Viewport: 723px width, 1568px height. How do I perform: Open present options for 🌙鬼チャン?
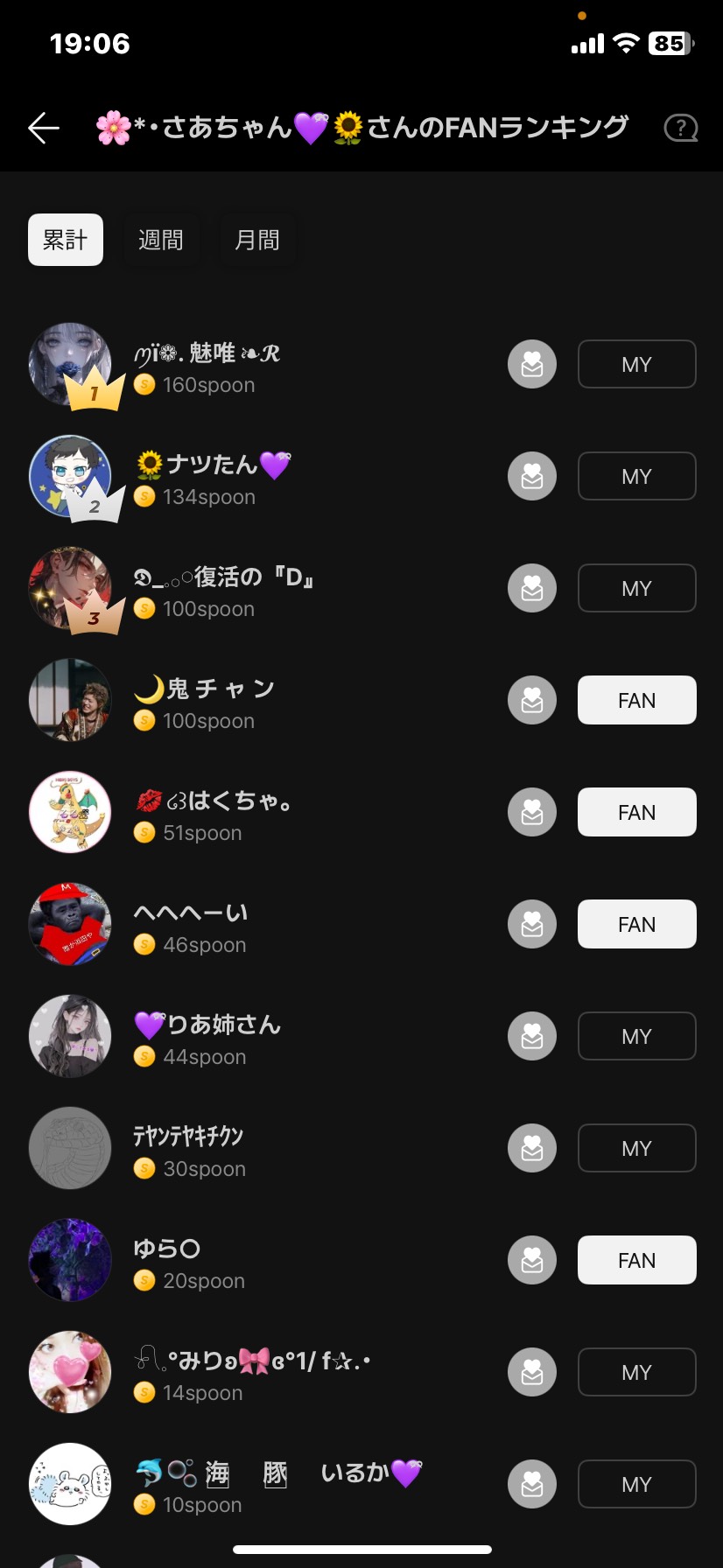click(x=531, y=700)
